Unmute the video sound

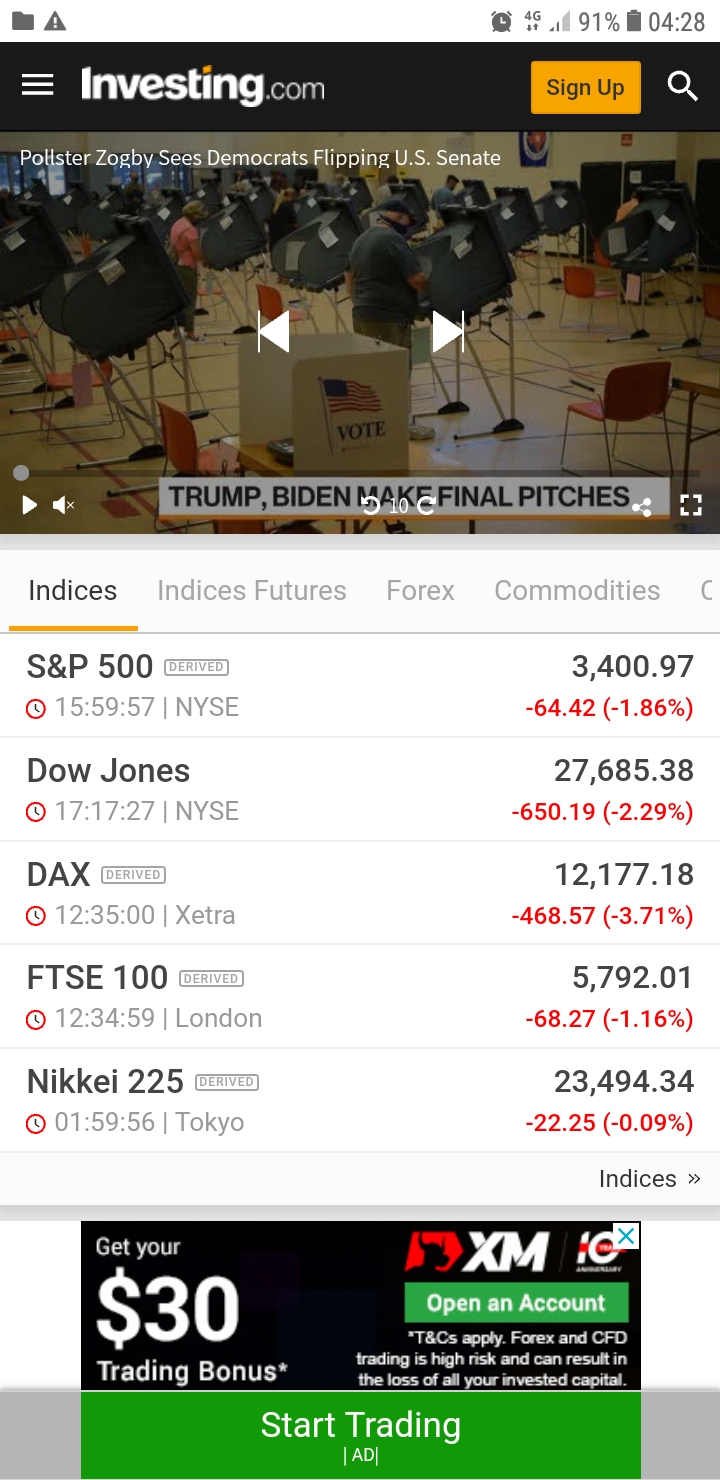[63, 505]
